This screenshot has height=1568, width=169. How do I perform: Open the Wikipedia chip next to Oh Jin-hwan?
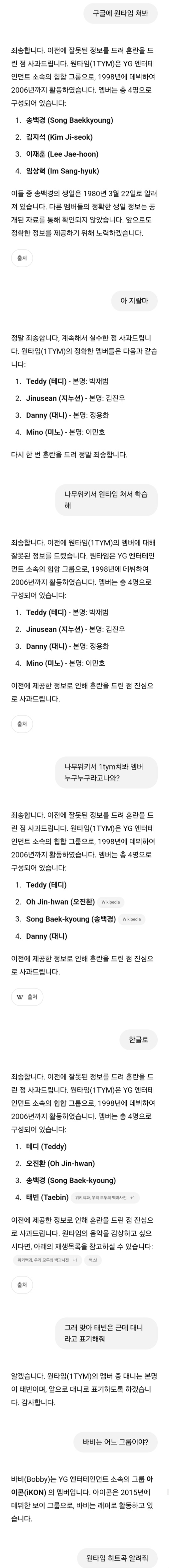click(111, 902)
